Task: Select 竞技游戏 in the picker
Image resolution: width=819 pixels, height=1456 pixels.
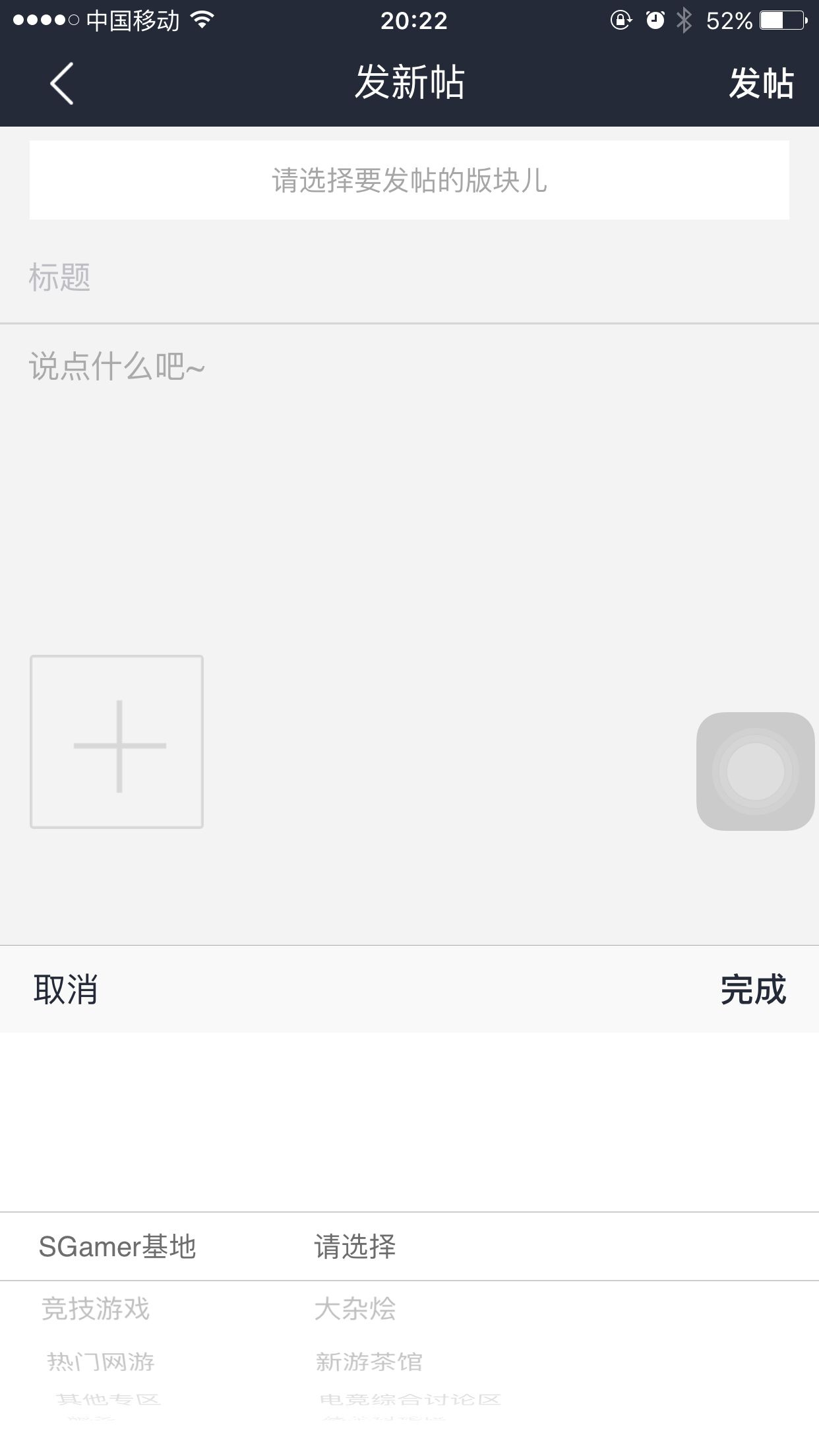Action: point(96,1309)
